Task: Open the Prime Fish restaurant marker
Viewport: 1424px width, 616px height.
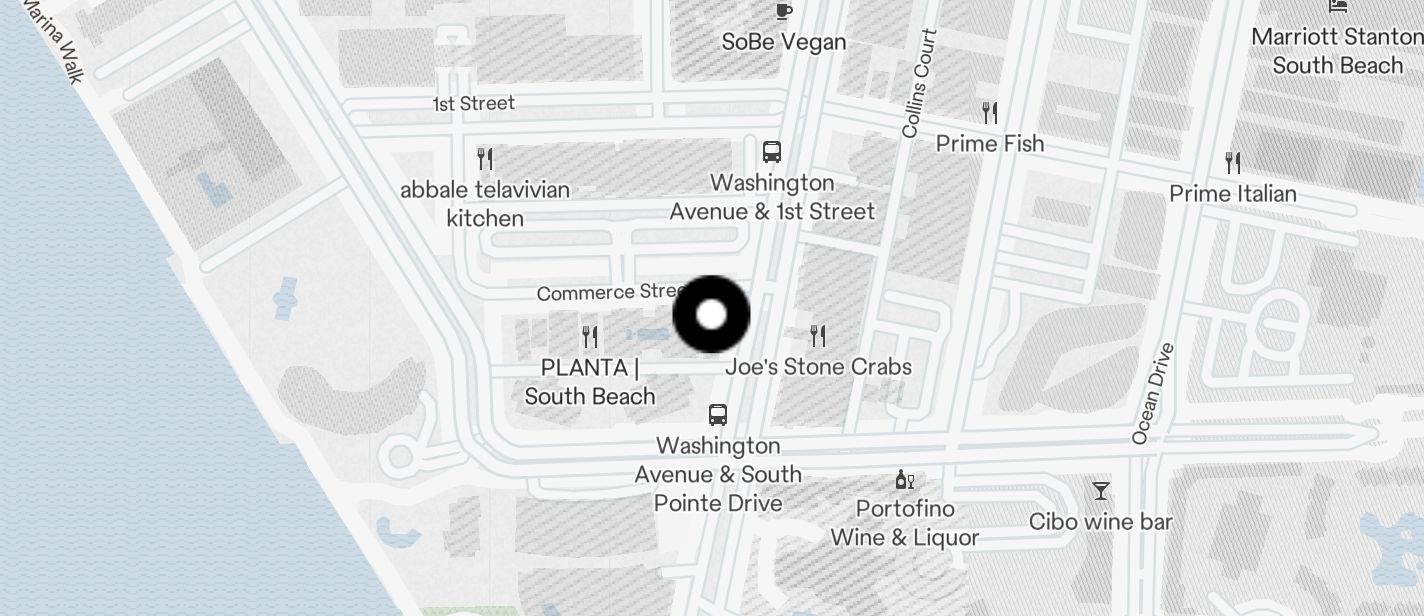Action: pyautogui.click(x=990, y=112)
